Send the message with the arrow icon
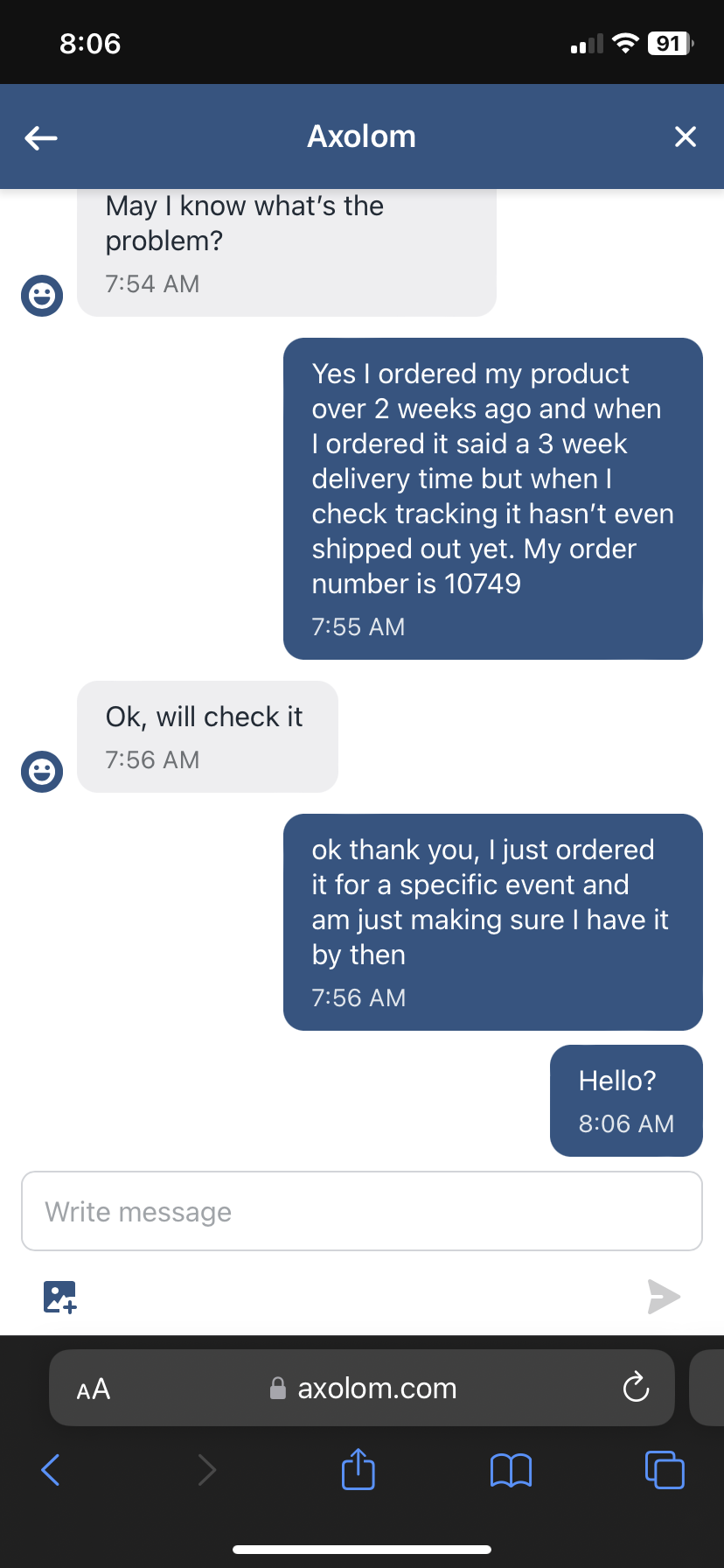The height and width of the screenshot is (1568, 724). click(664, 1297)
